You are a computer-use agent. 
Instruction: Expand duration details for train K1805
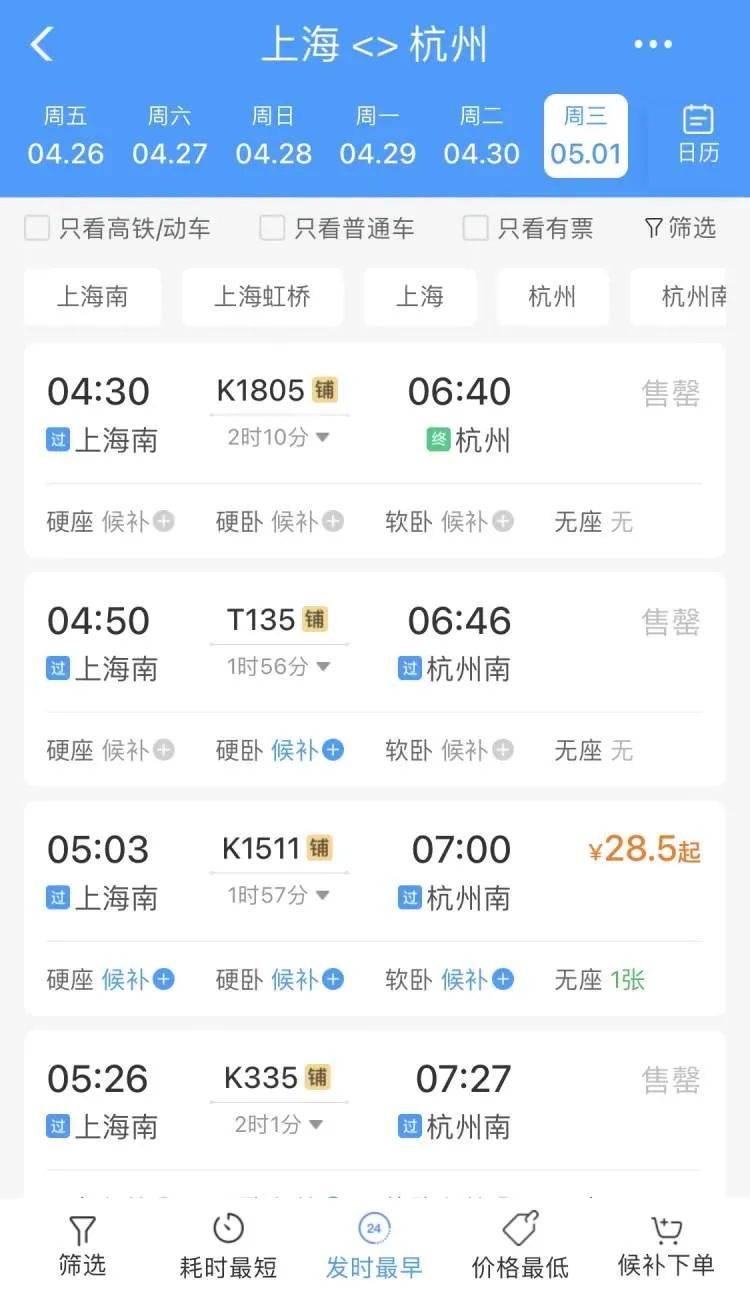pos(277,437)
